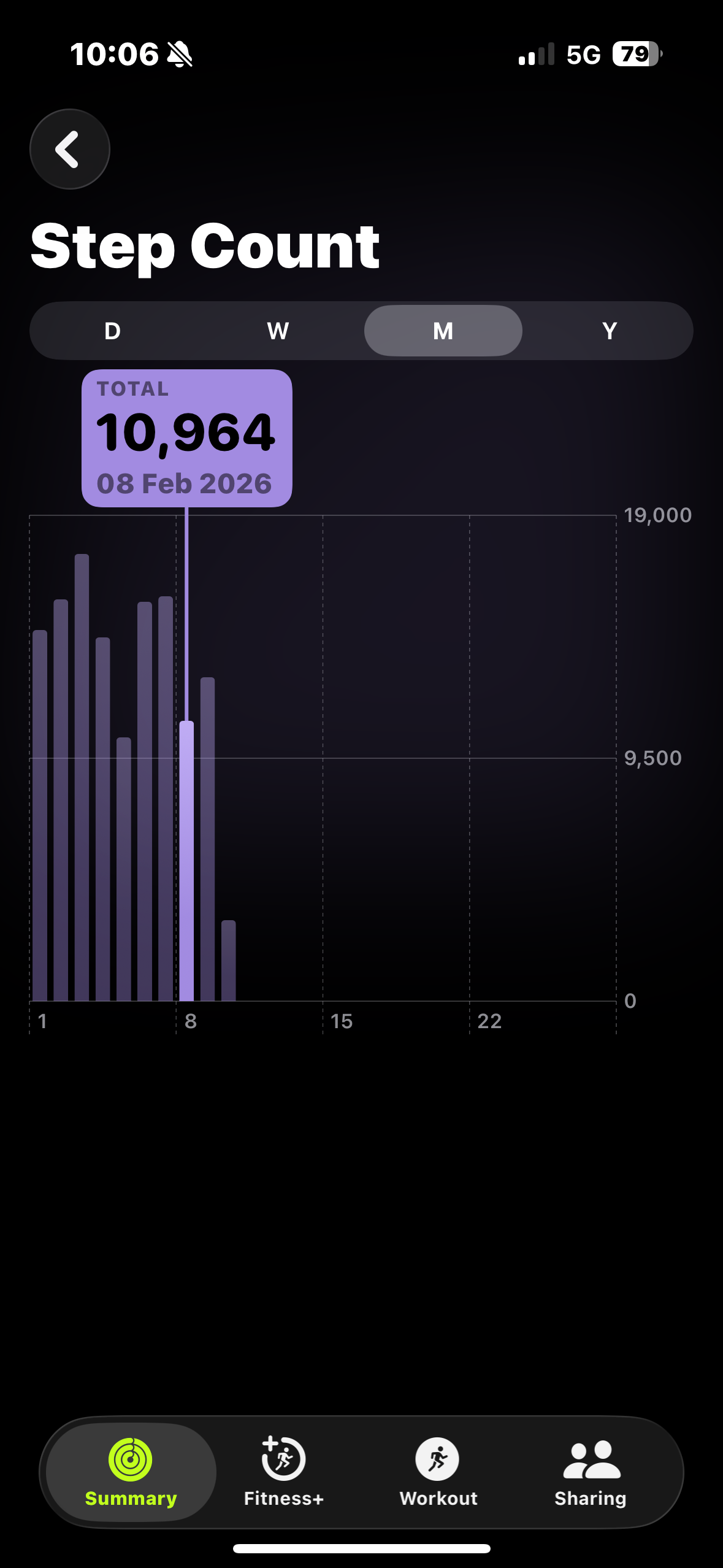Switch to the Y year view
Viewport: 723px width, 1568px height.
tap(609, 331)
